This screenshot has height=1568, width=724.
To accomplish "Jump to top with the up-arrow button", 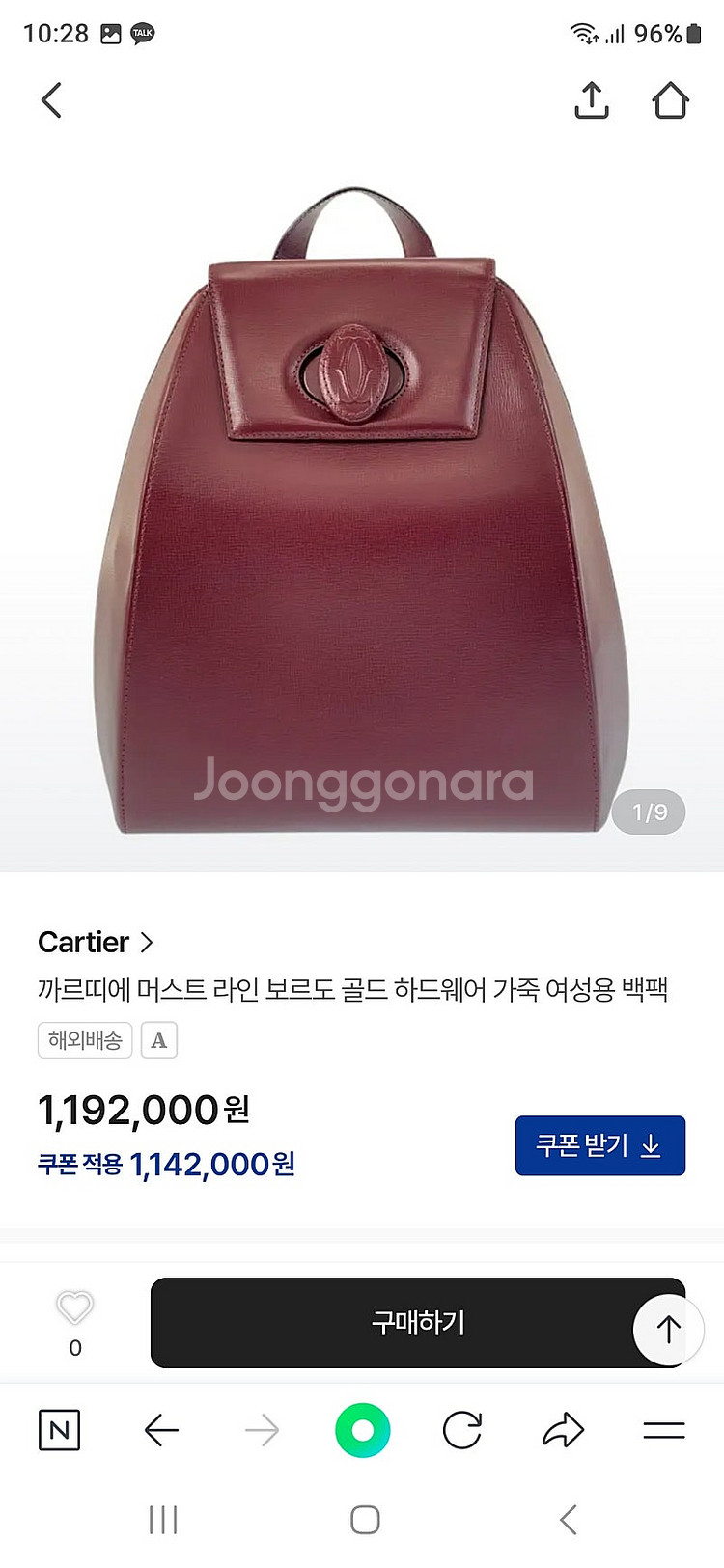I will [x=668, y=1330].
